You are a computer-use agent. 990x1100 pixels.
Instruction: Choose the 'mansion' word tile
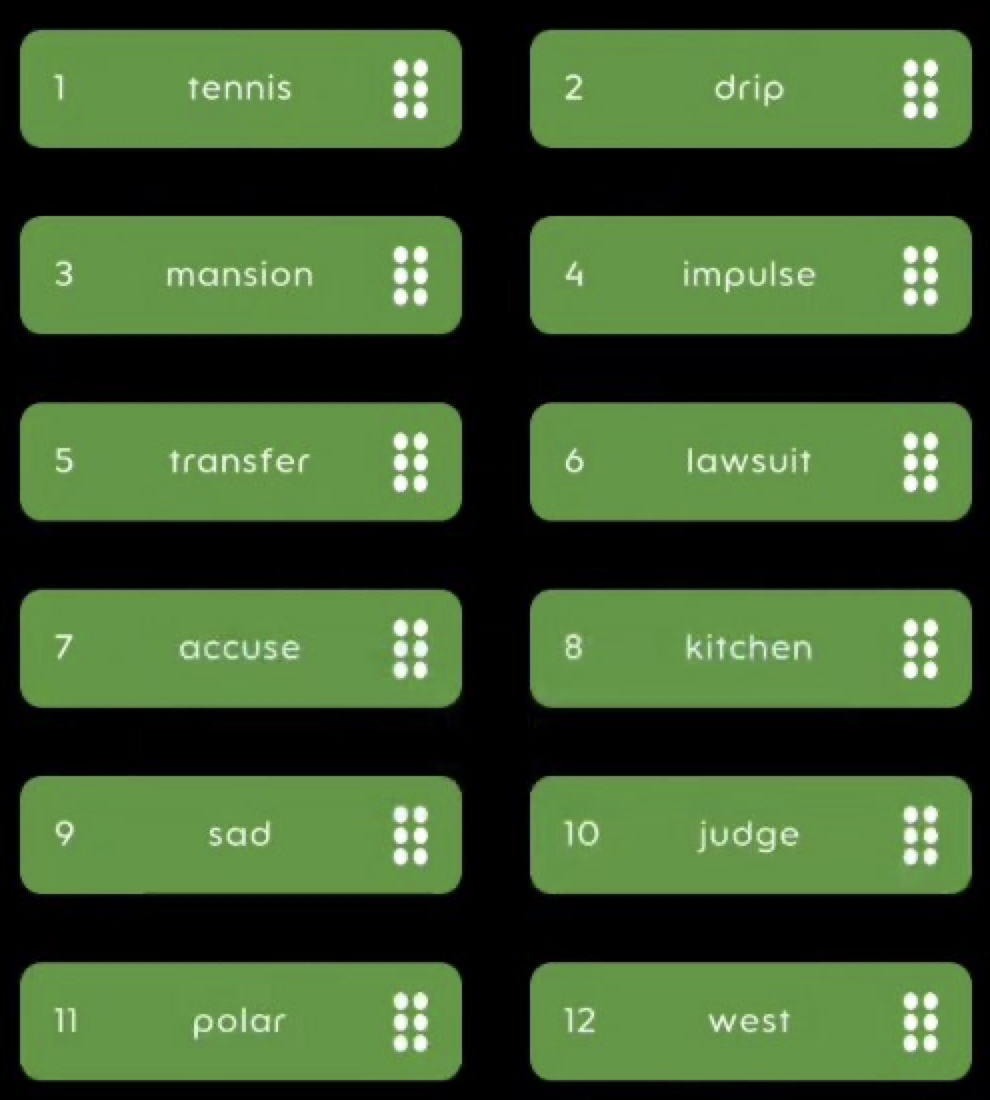(240, 275)
